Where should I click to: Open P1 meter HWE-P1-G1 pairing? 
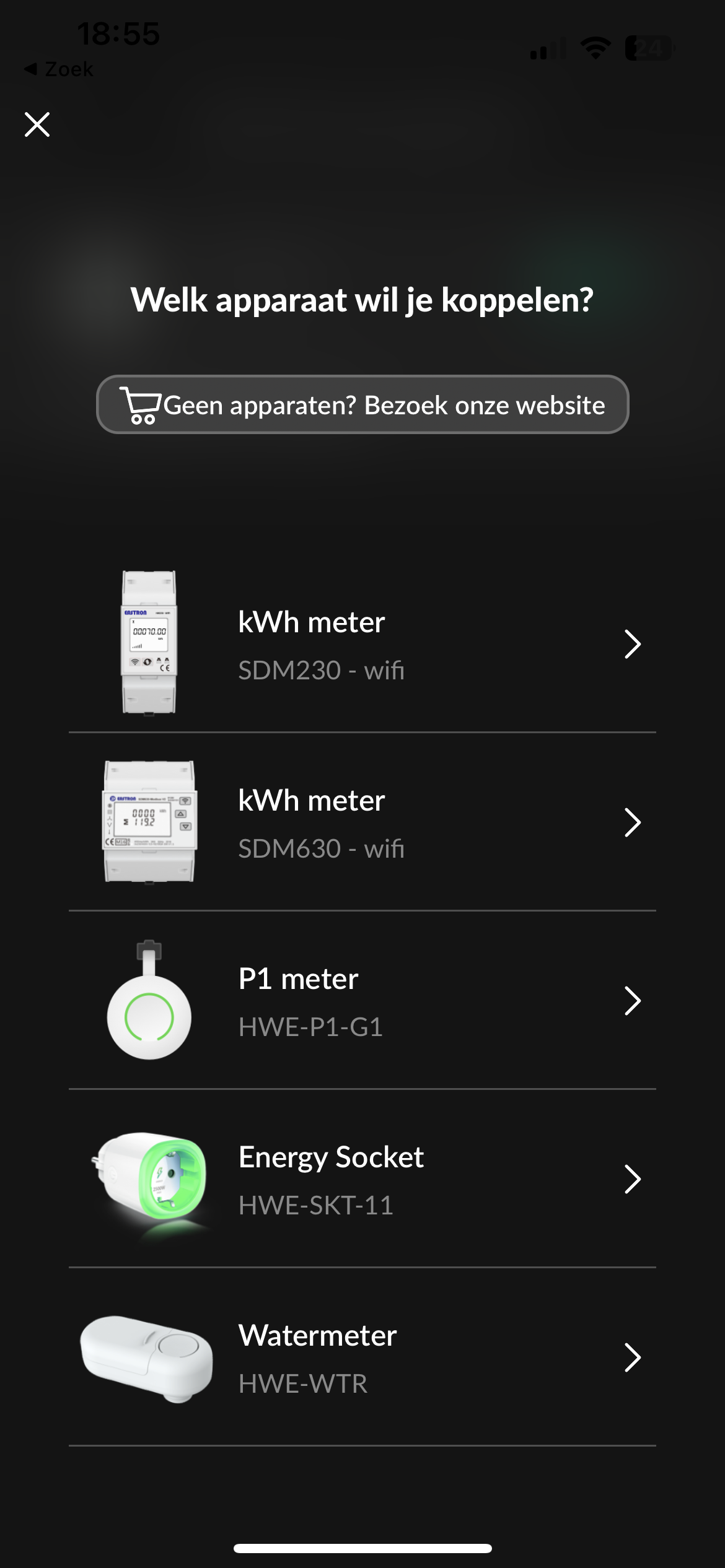tap(362, 1001)
